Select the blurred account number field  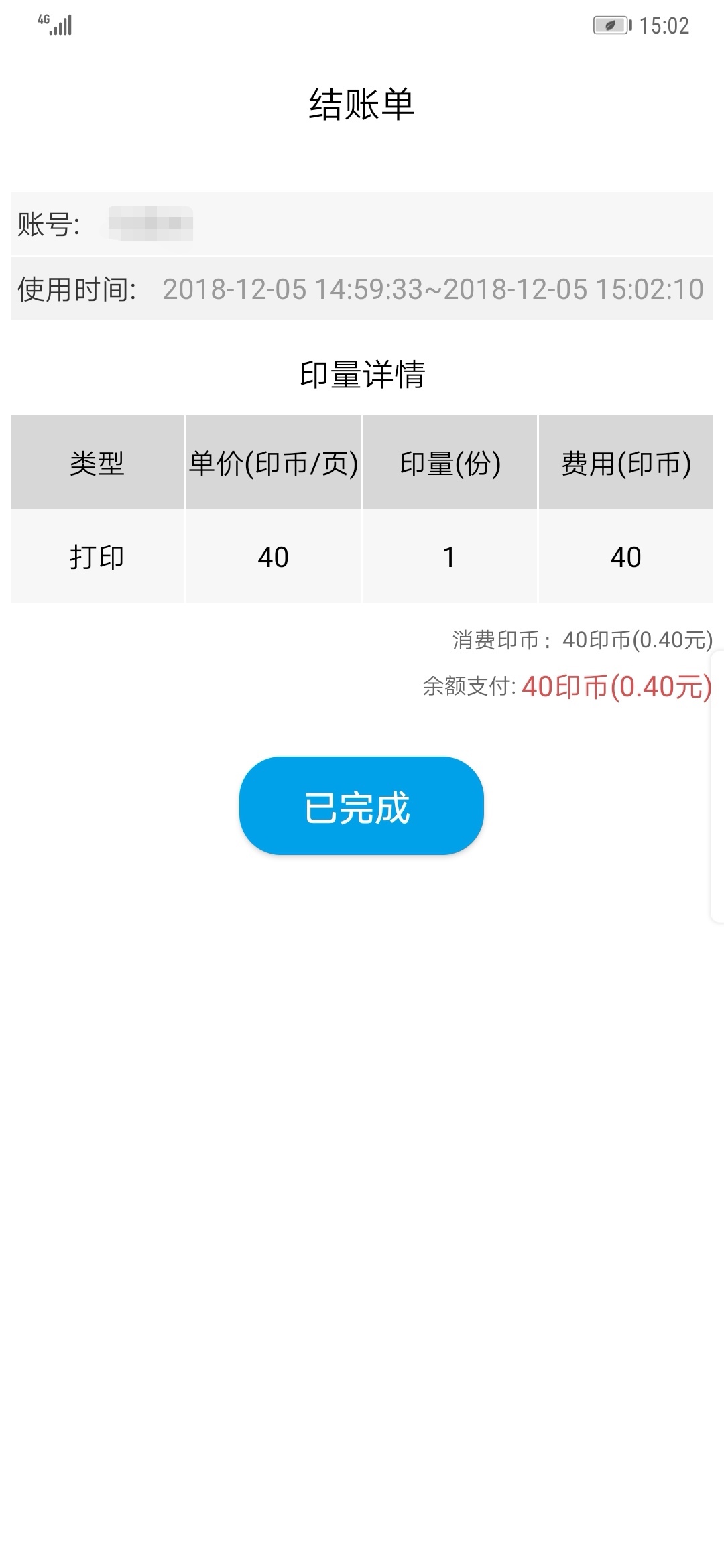pos(147,223)
